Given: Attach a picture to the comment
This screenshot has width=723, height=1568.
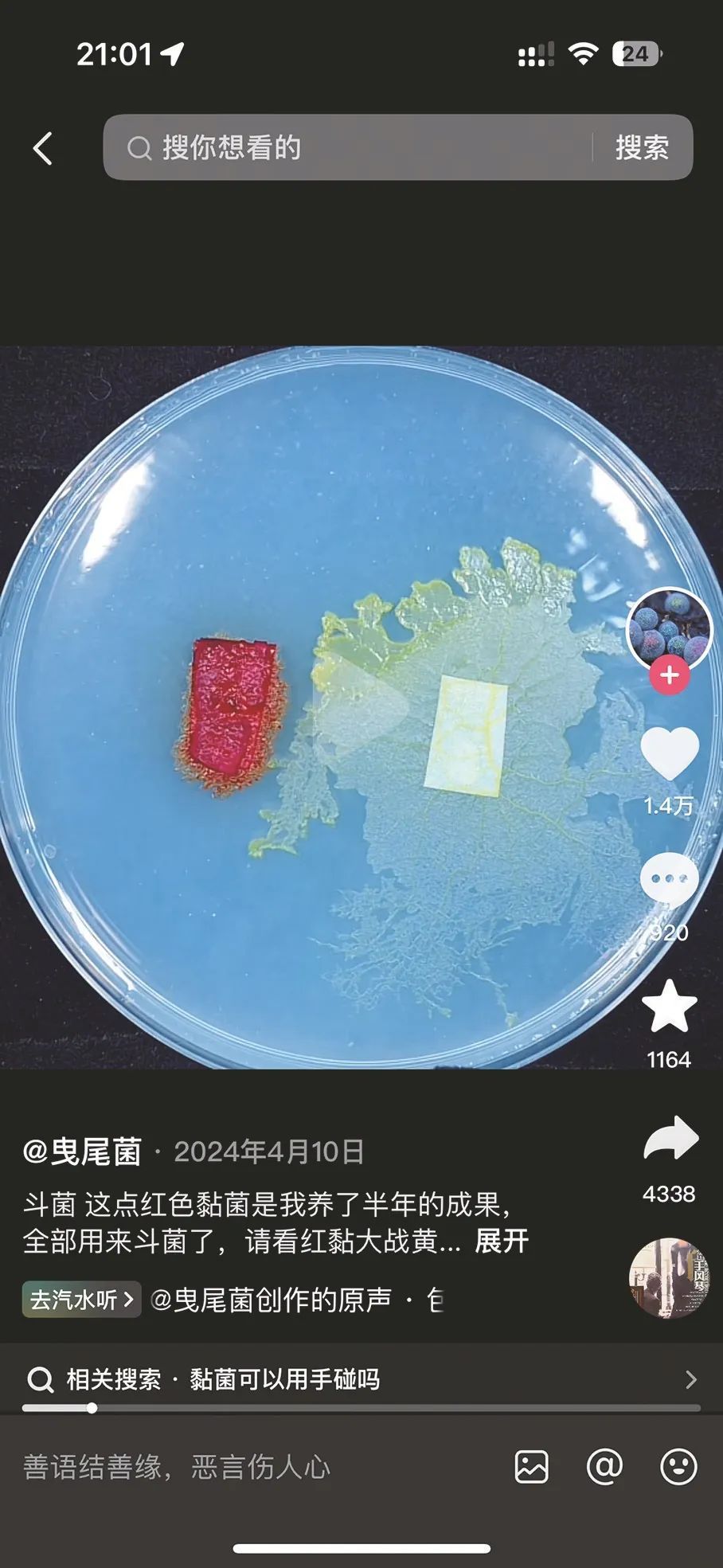Looking at the screenshot, I should pyautogui.click(x=531, y=1467).
